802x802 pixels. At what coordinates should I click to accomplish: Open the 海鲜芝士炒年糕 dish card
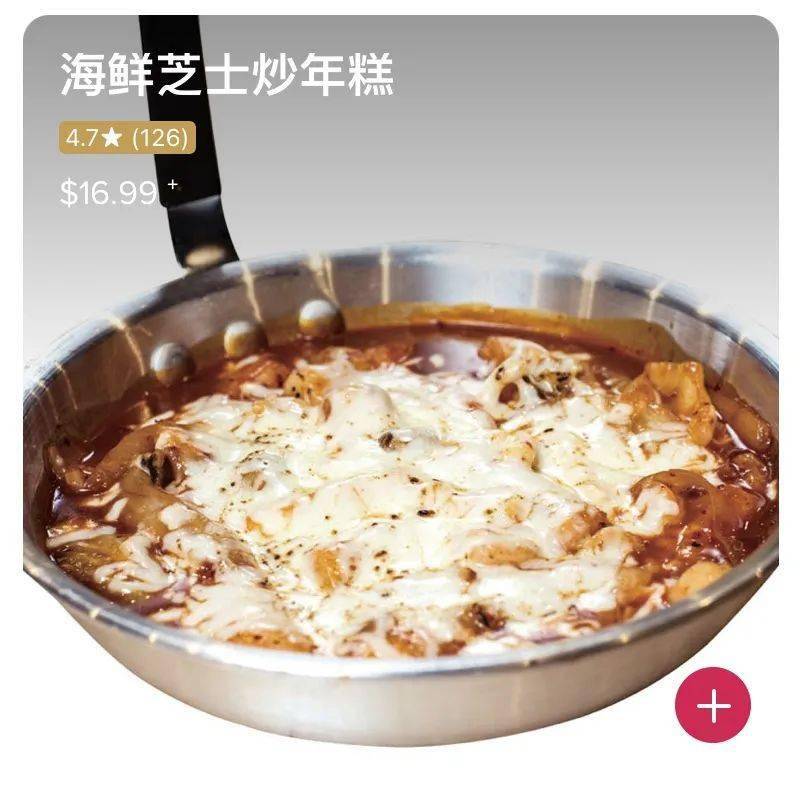point(400,450)
